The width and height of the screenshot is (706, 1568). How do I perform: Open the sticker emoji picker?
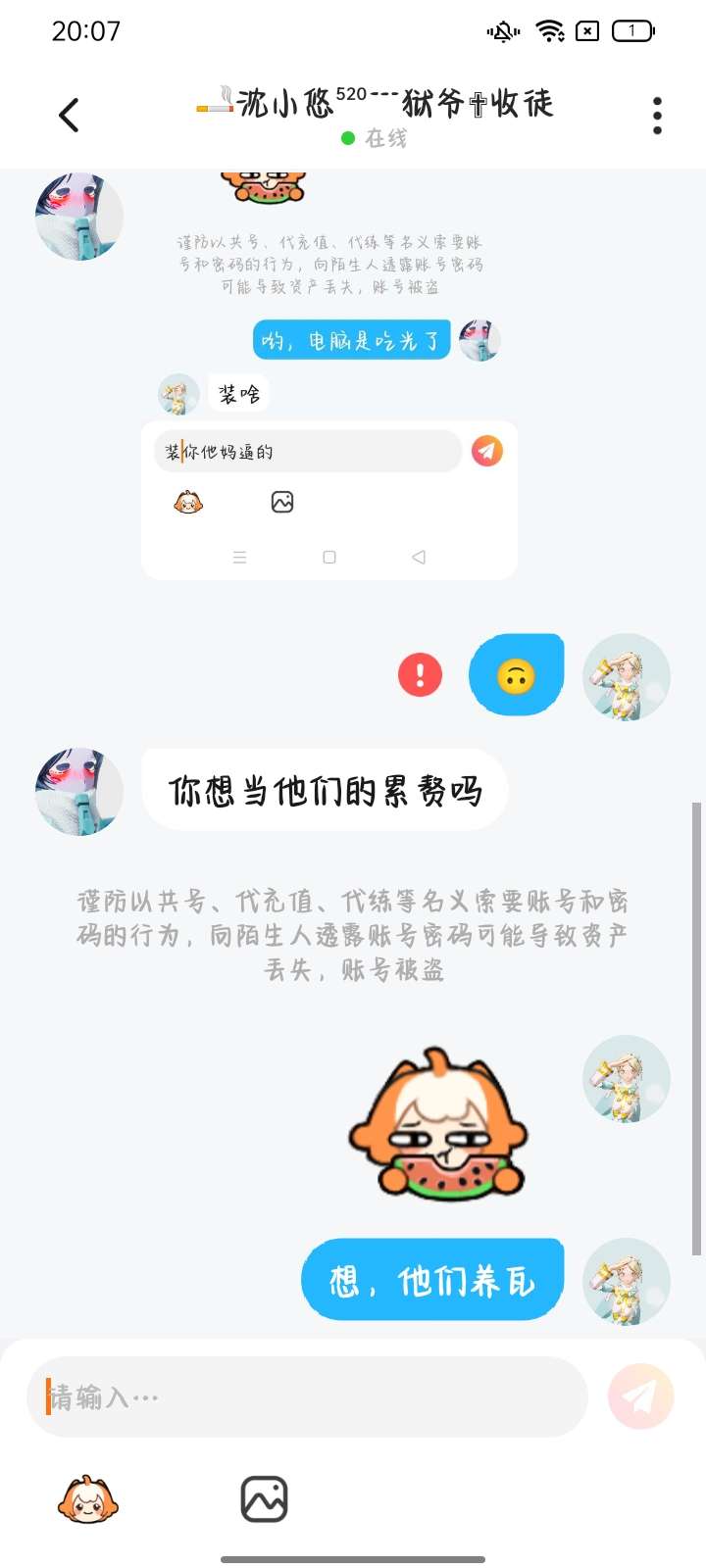click(x=88, y=1499)
